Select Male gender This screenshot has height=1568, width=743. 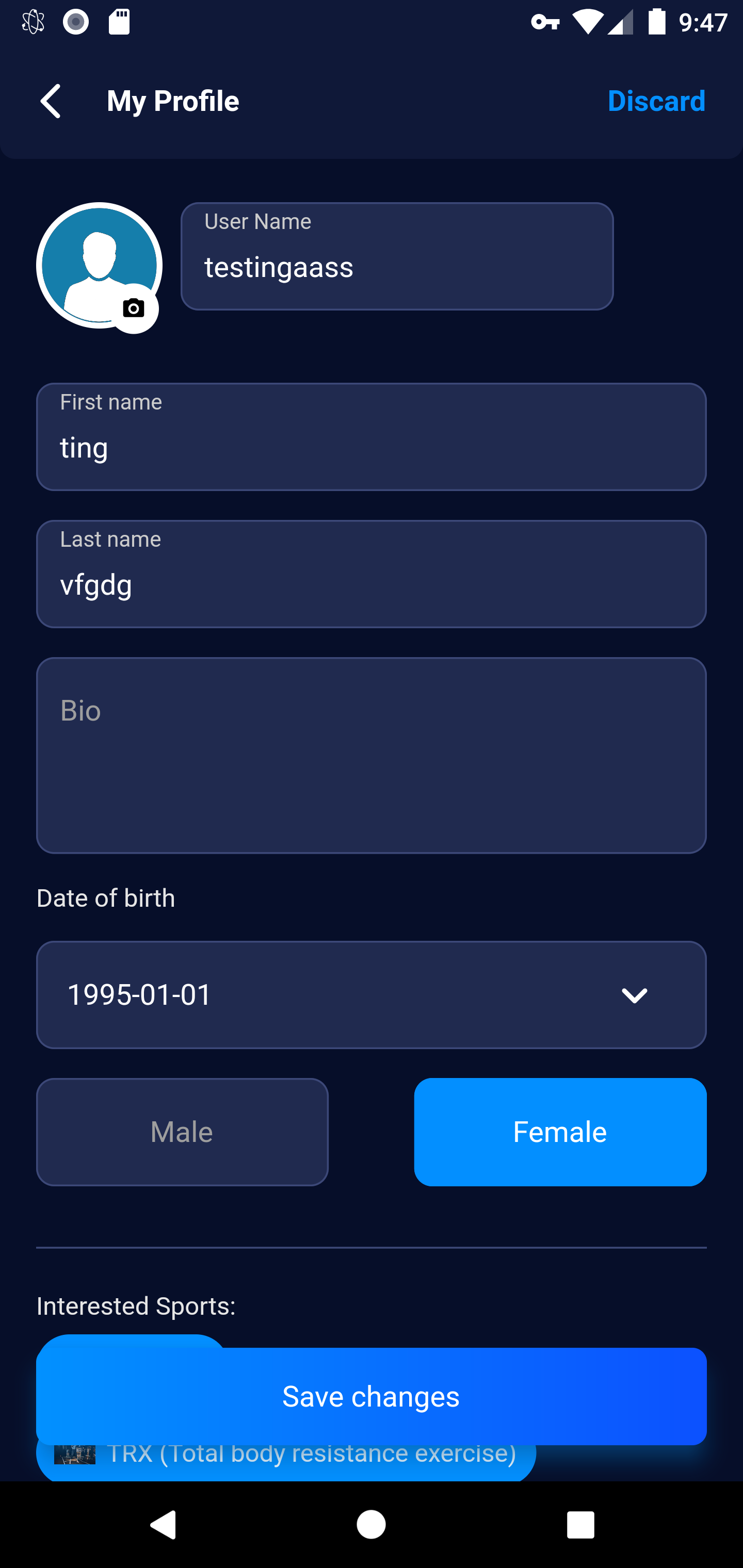point(182,1132)
